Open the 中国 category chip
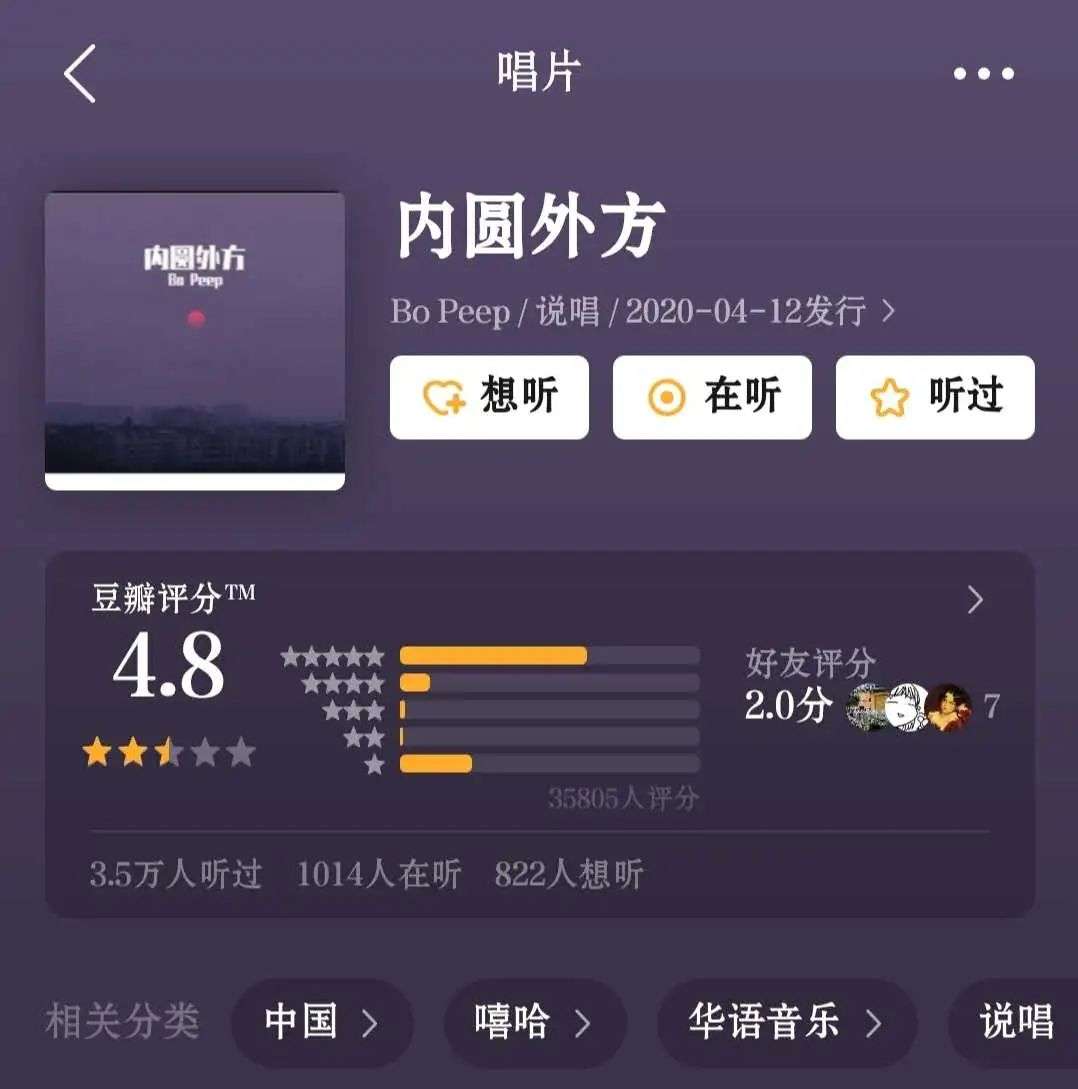The height and width of the screenshot is (1089, 1078). (322, 1022)
